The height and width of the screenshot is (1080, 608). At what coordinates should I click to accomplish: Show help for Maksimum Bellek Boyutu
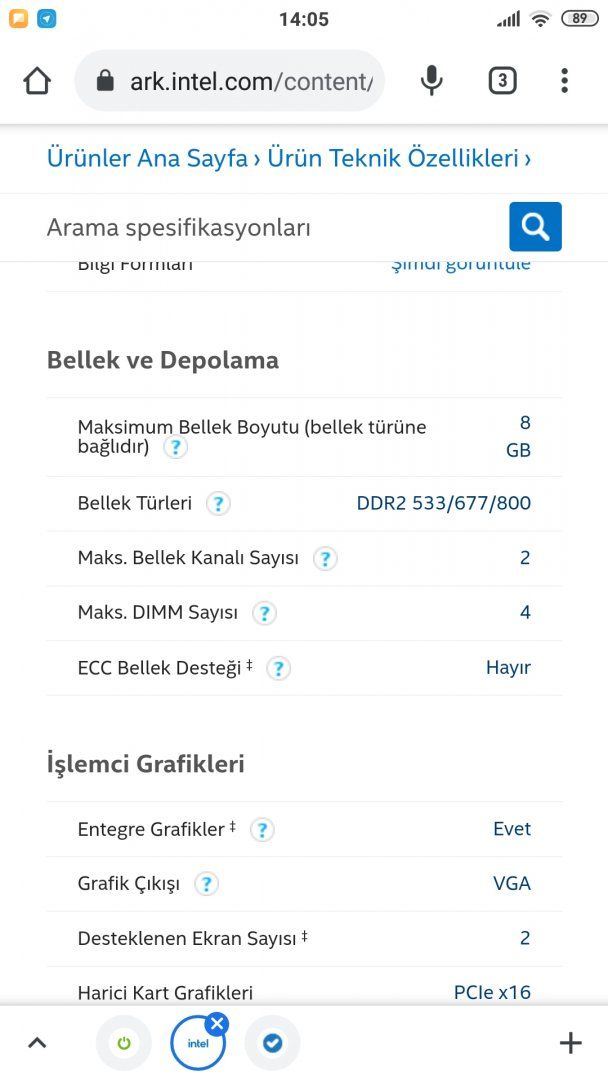coord(175,447)
